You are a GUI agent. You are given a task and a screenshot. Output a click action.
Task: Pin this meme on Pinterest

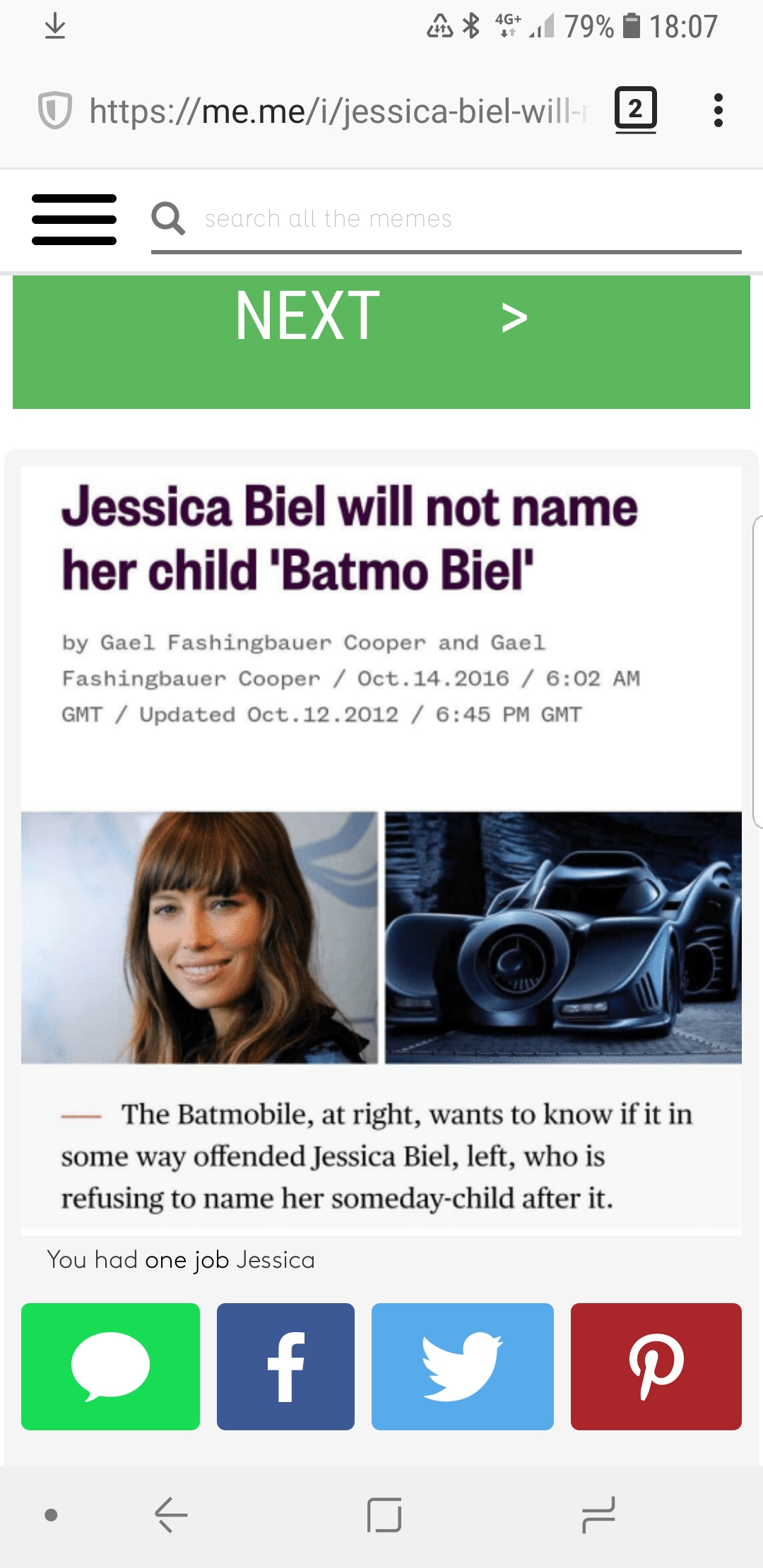point(656,1366)
